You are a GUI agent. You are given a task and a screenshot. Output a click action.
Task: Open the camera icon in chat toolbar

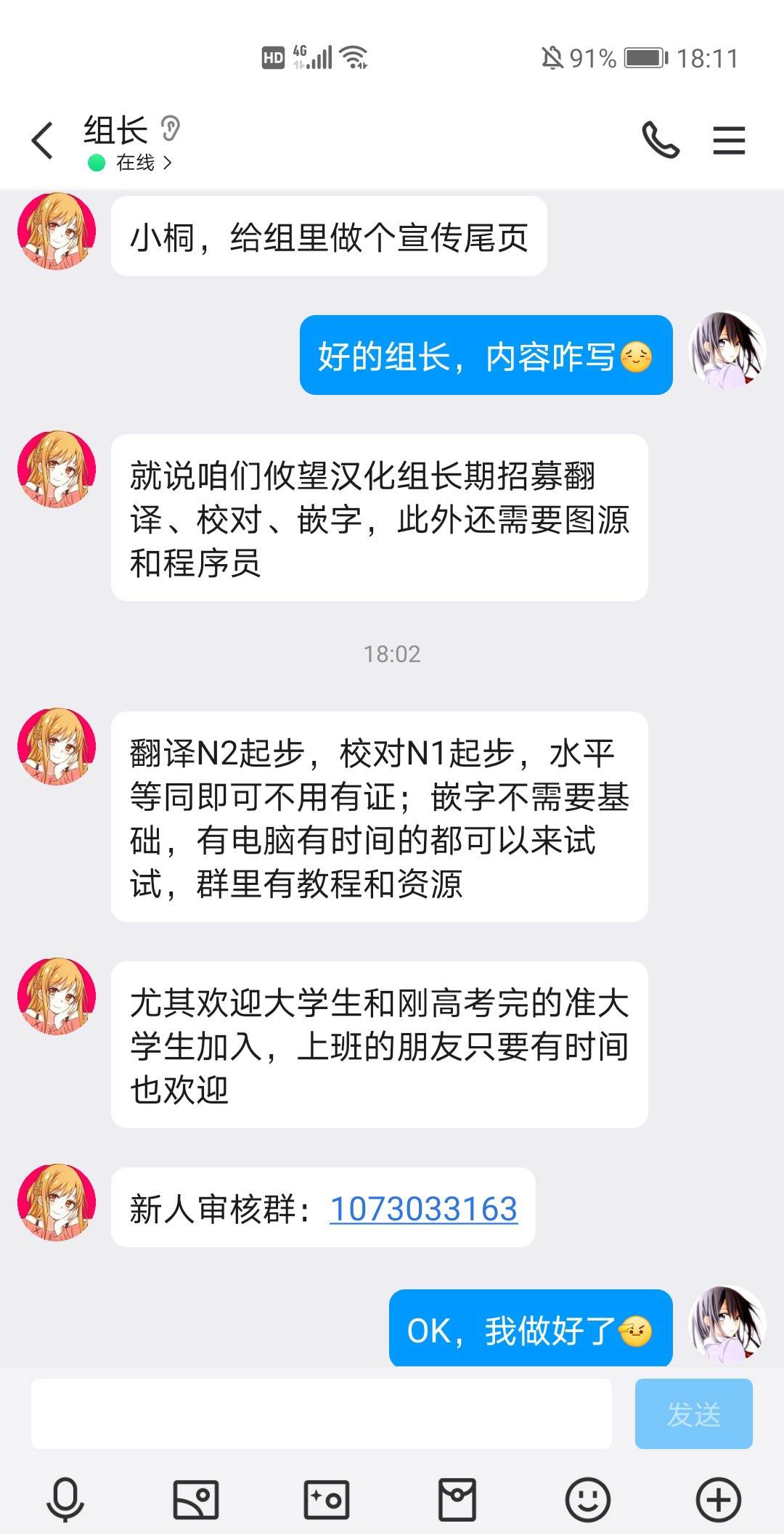click(x=325, y=1497)
